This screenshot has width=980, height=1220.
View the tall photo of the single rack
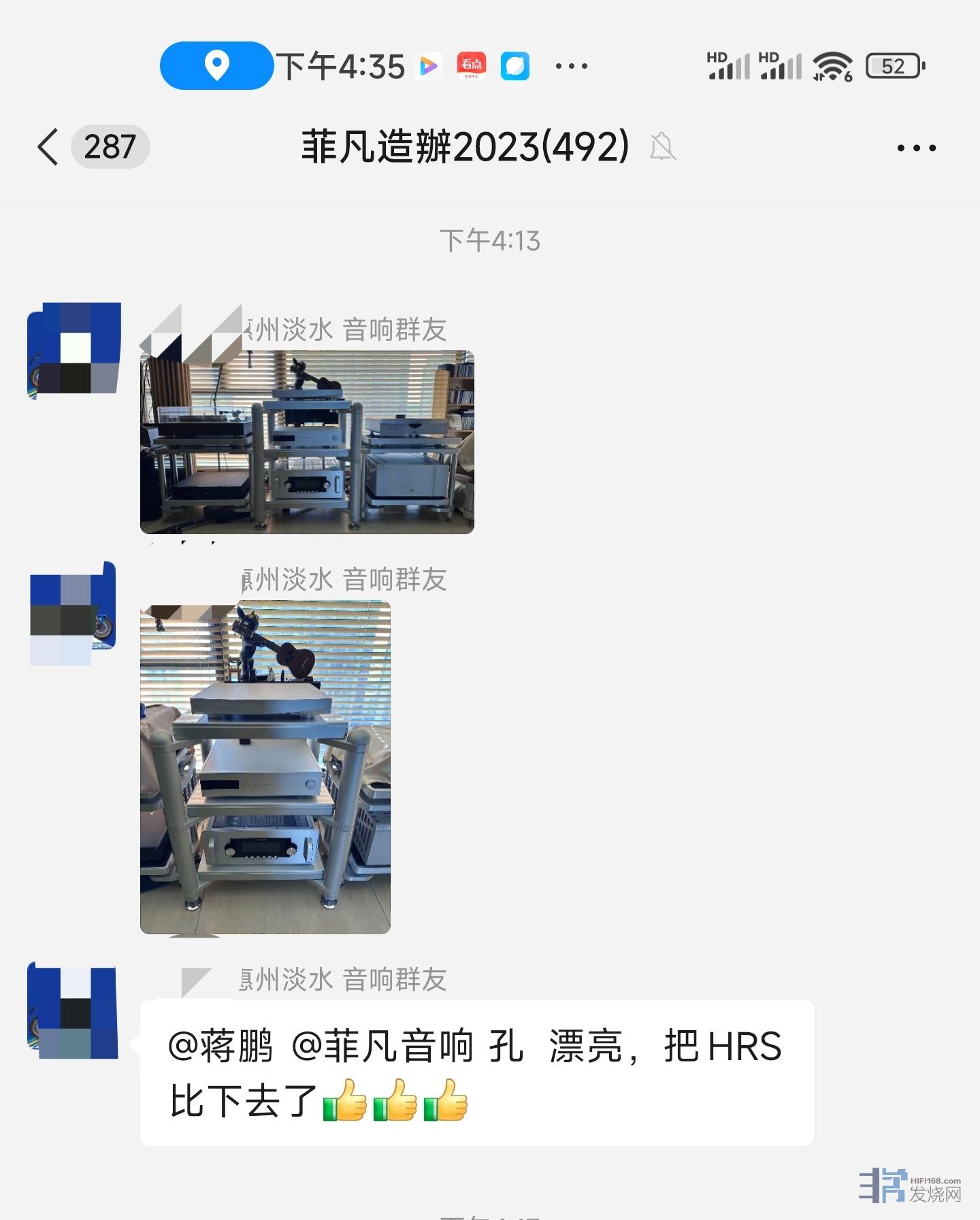pos(265,767)
